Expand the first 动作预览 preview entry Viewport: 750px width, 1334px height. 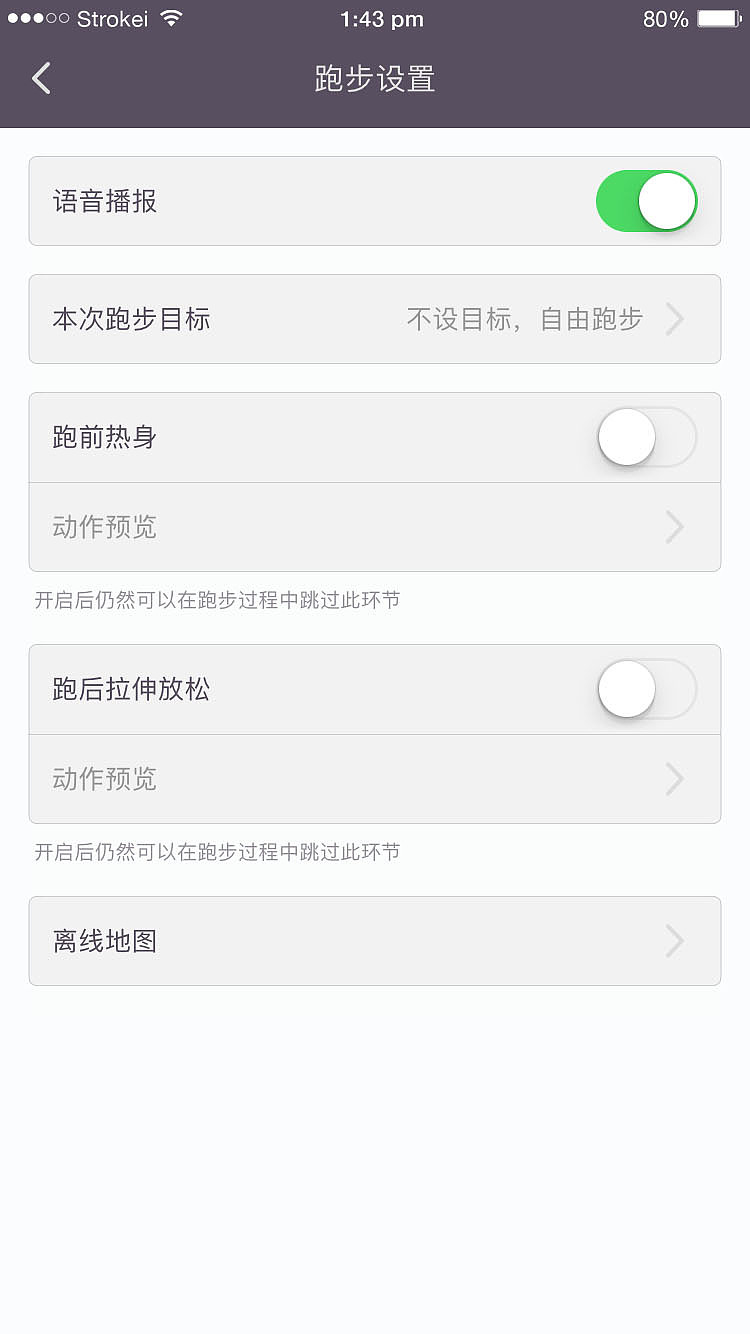[x=375, y=528]
